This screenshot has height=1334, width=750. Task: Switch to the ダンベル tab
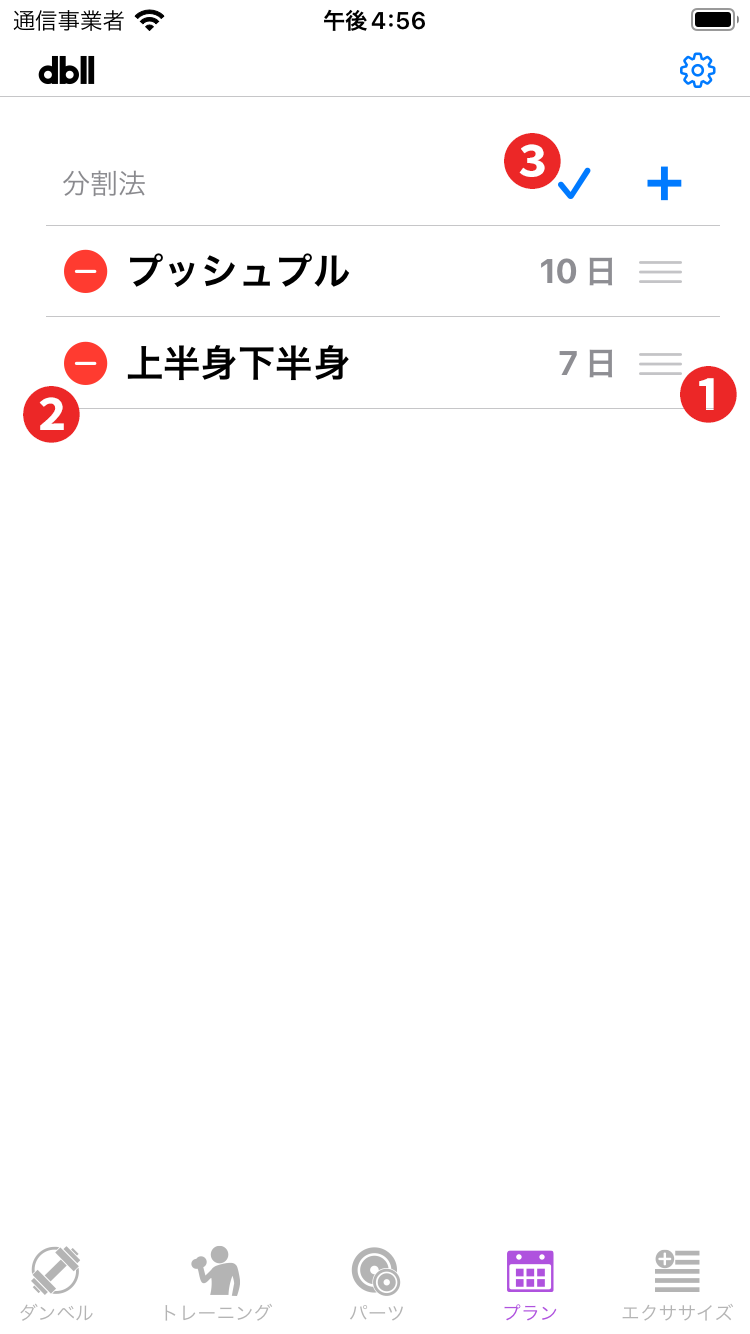click(x=56, y=1284)
